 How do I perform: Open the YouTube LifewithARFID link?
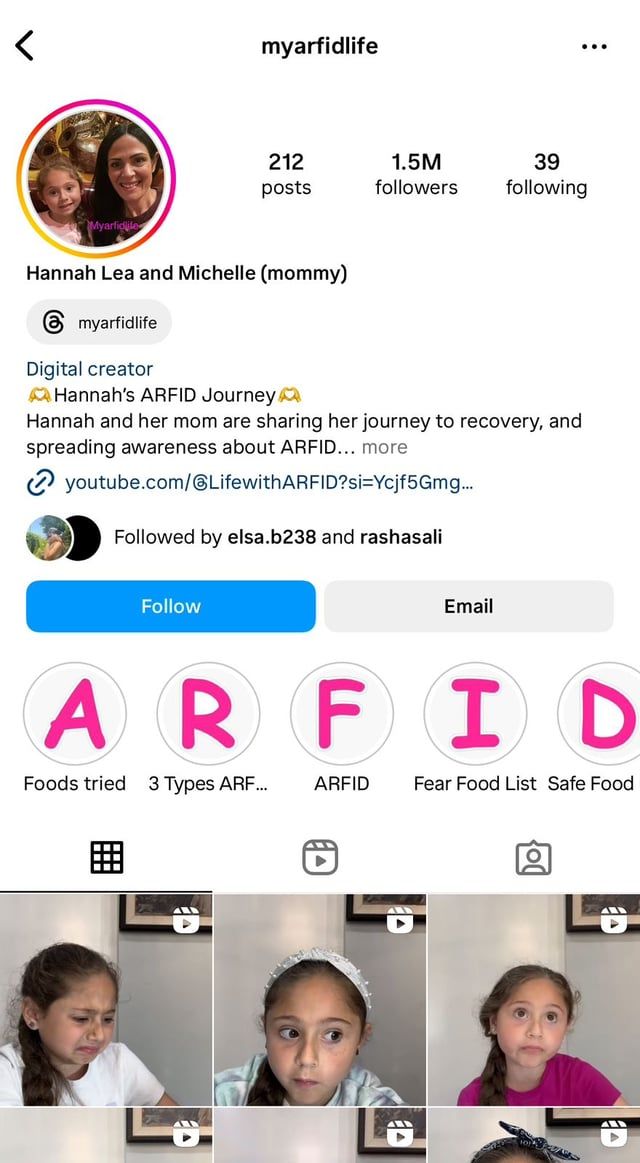tap(268, 483)
